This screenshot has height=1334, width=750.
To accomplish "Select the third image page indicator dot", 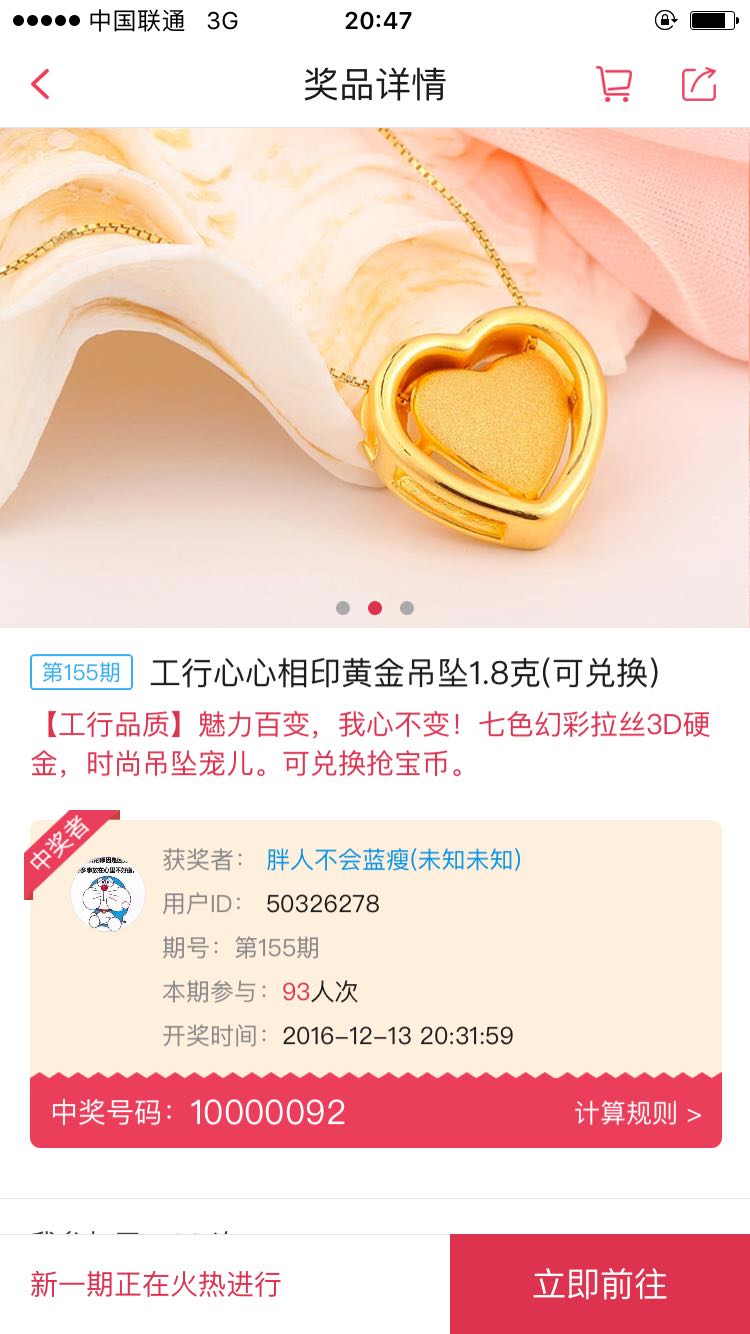I will point(406,608).
